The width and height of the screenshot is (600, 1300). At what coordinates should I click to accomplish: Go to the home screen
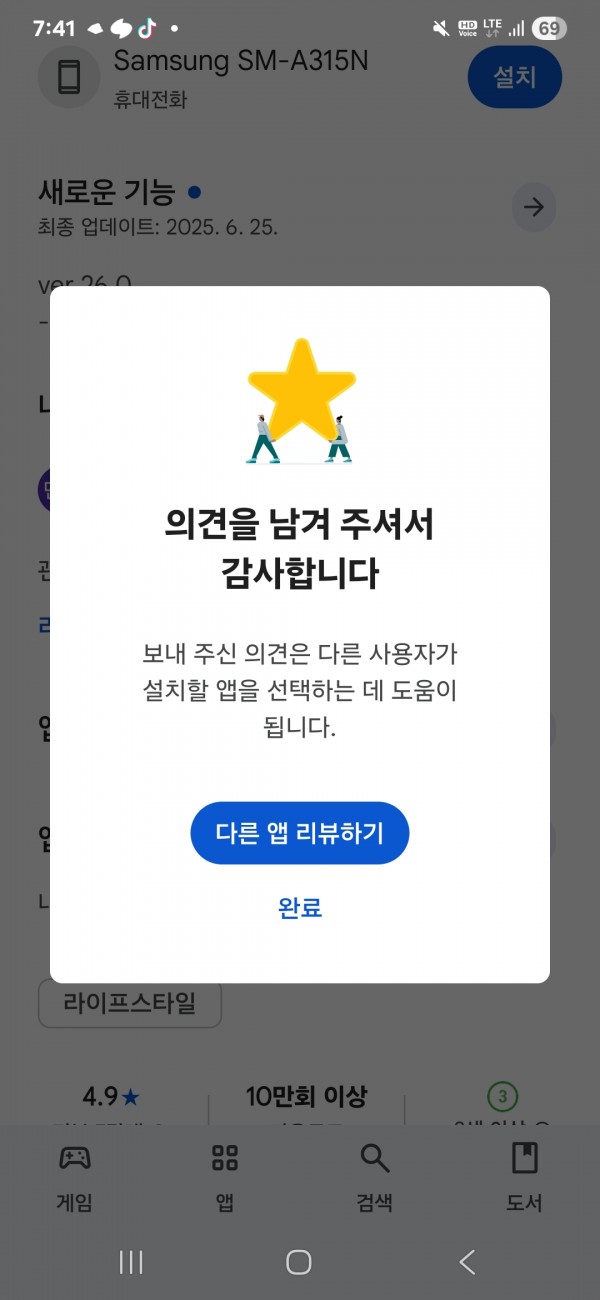pyautogui.click(x=299, y=1262)
